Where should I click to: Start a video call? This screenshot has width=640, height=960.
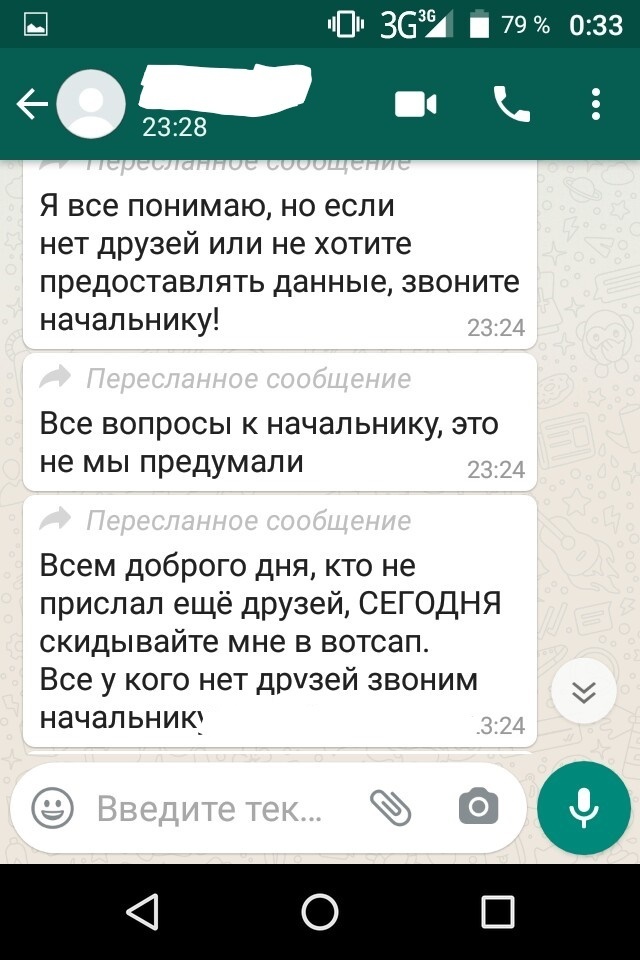(416, 104)
